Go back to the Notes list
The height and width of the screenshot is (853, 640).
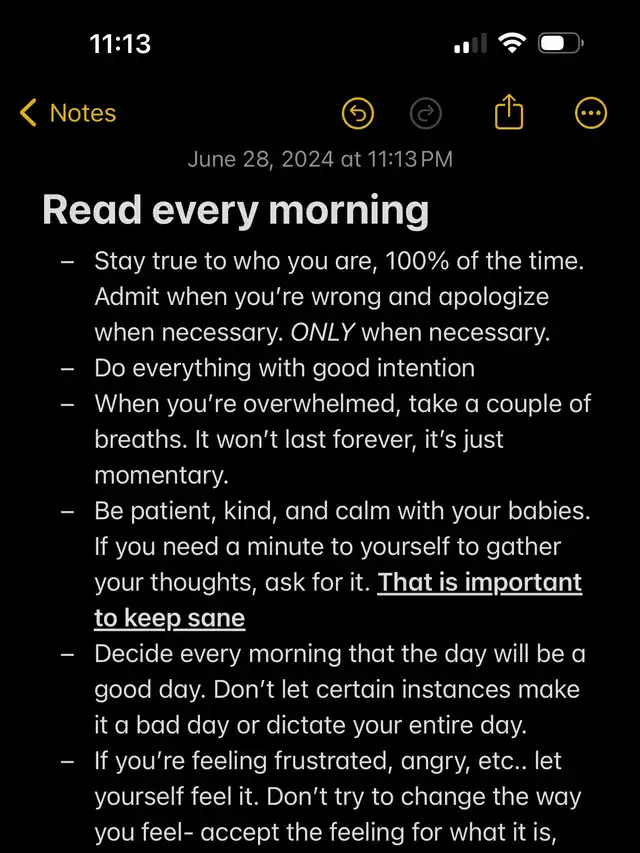coord(68,114)
